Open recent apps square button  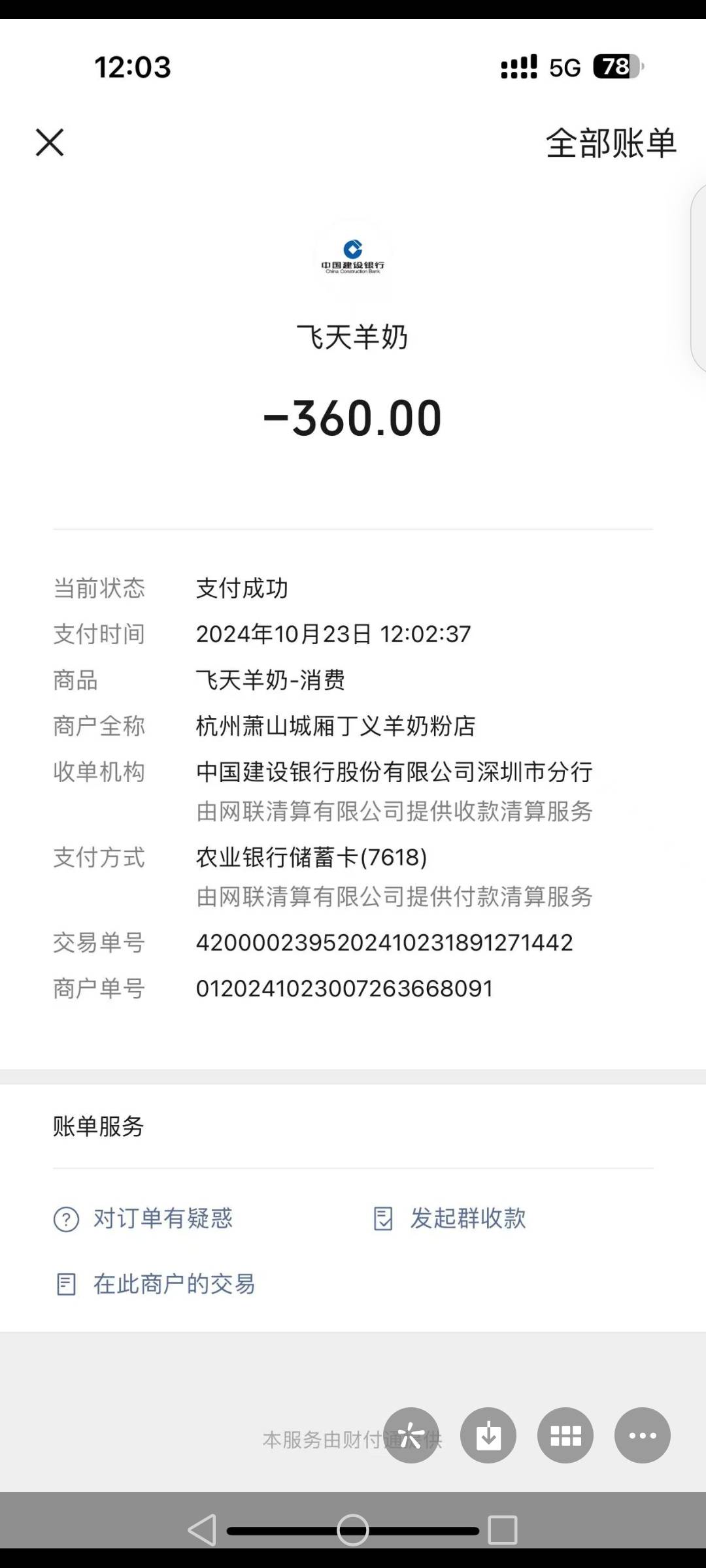tap(503, 1530)
